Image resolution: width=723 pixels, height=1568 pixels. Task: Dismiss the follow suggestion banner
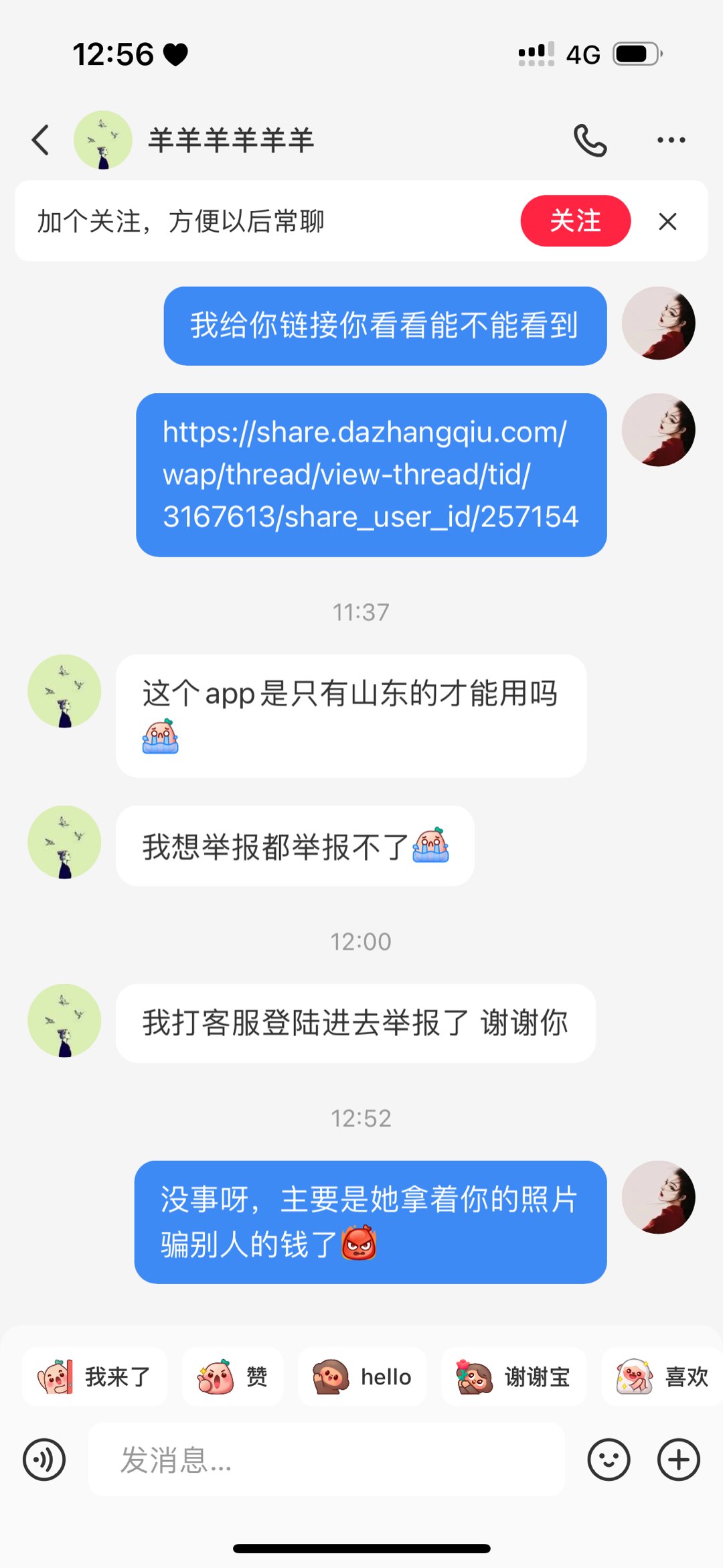click(x=667, y=221)
